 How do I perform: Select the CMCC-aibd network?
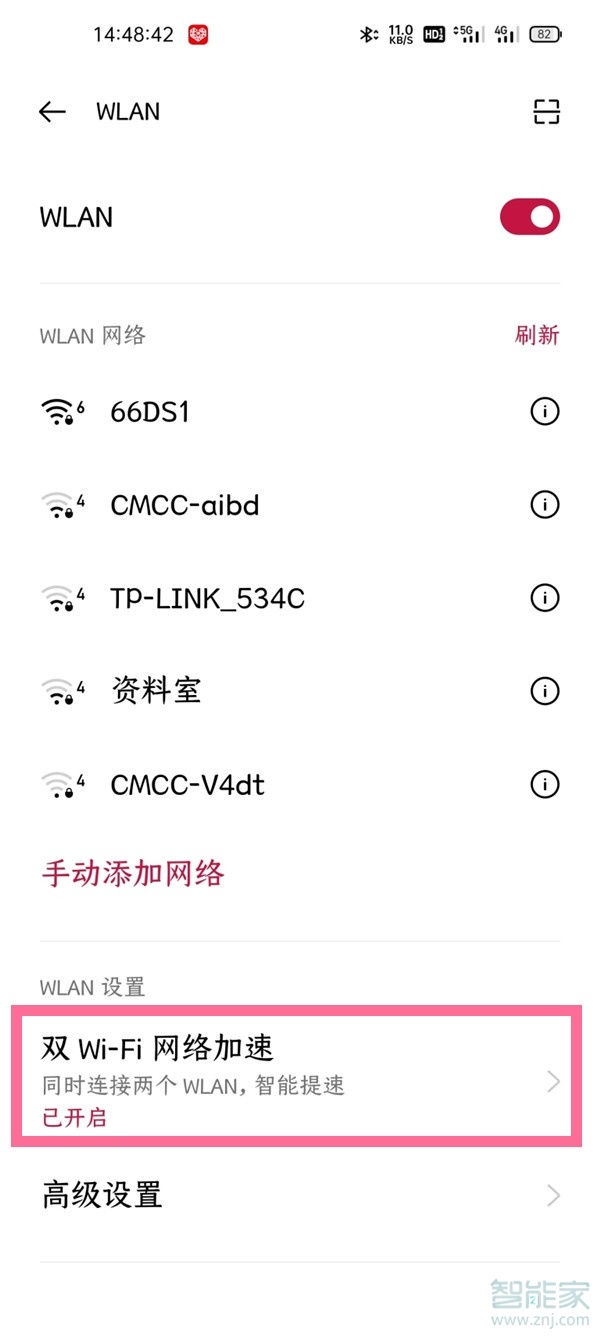(185, 505)
